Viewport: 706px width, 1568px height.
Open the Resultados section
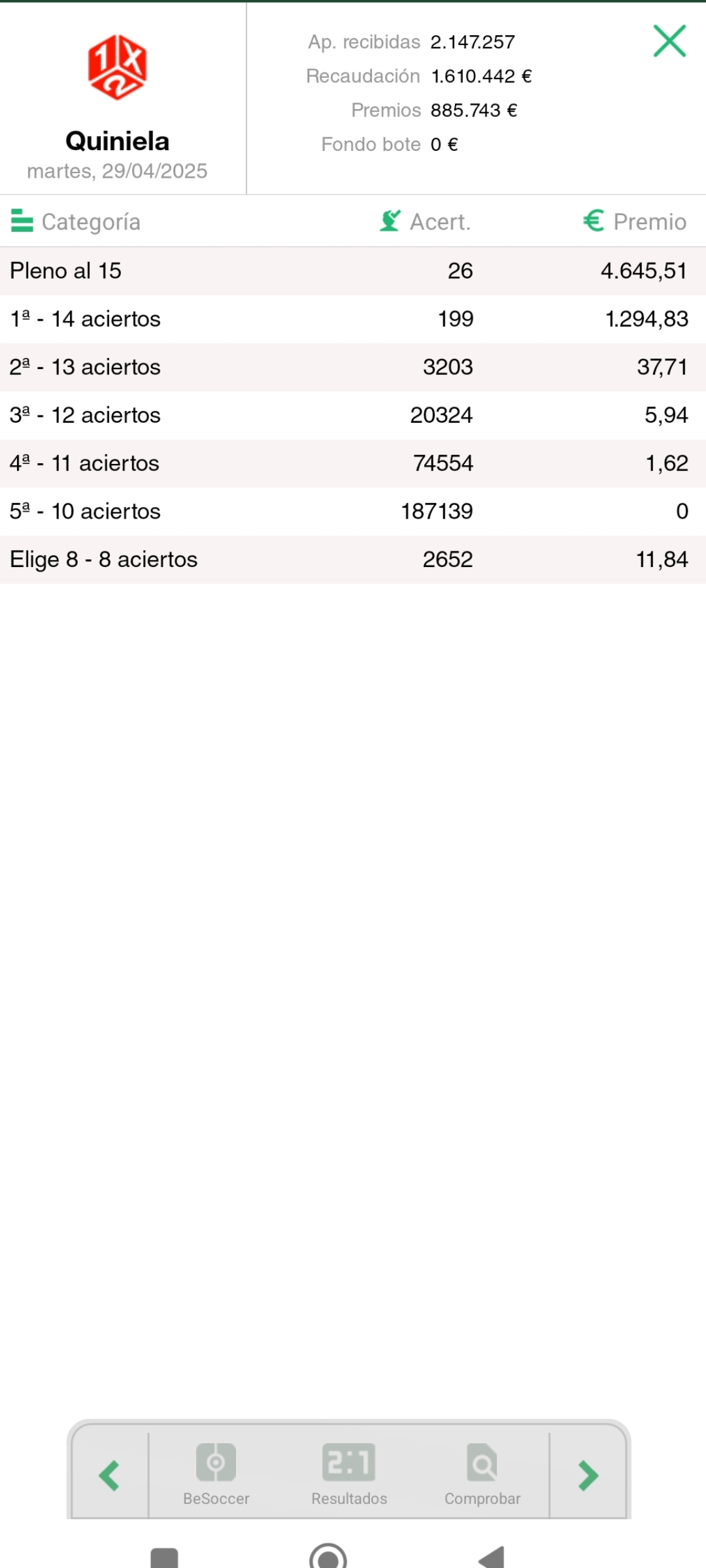349,1474
